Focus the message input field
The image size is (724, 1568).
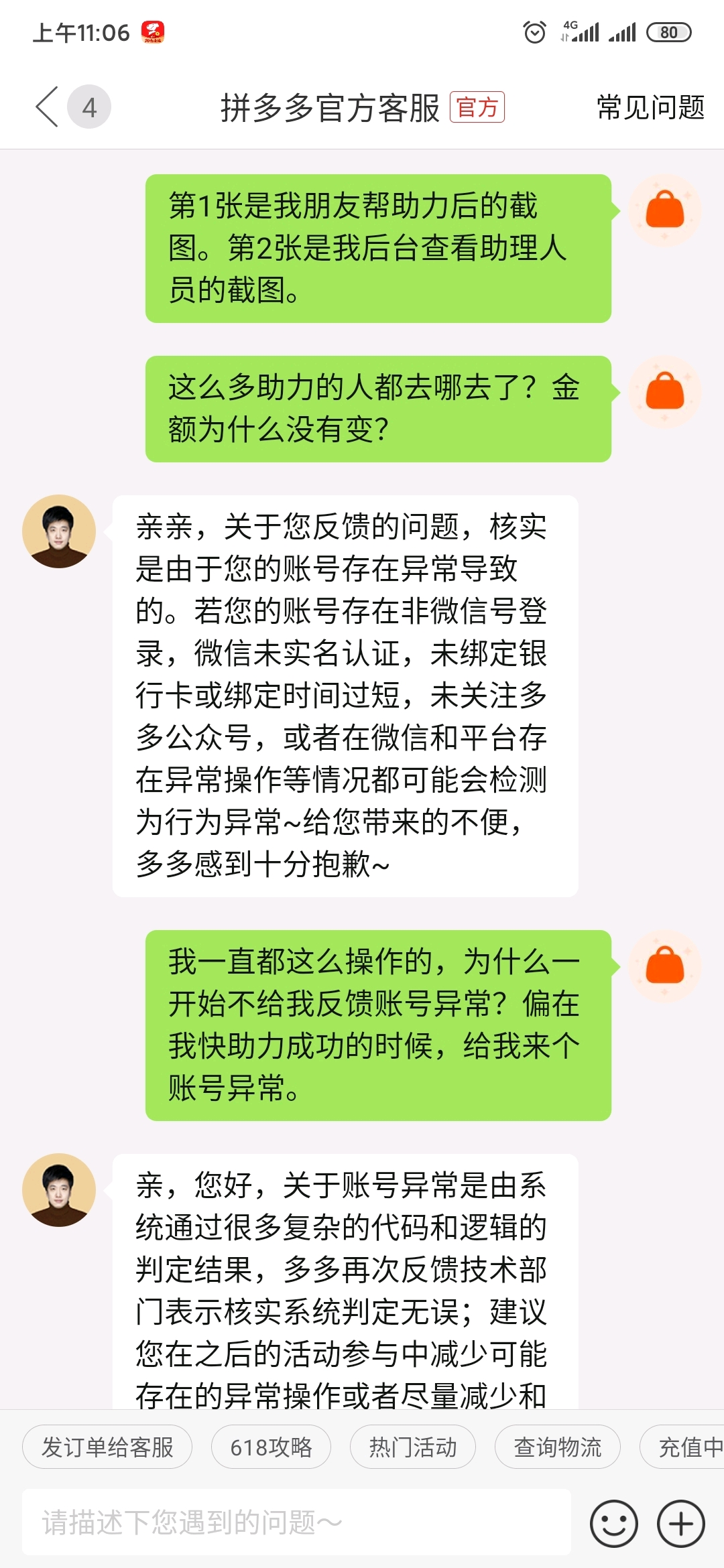coord(296,1522)
